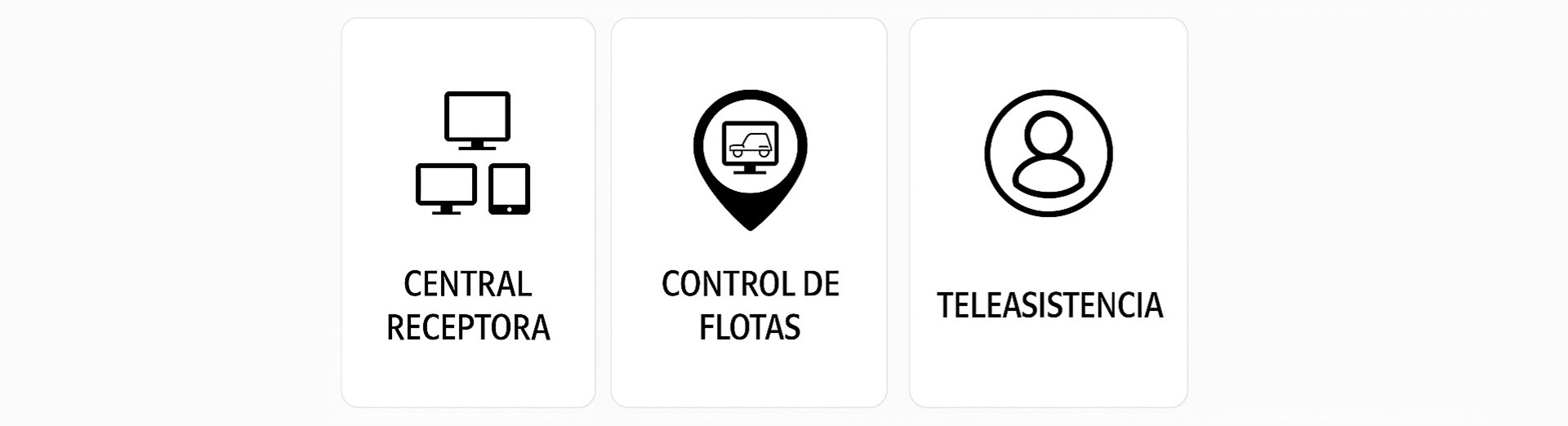Open the Central Receptora card
The height and width of the screenshot is (426, 1568).
pyautogui.click(x=468, y=213)
